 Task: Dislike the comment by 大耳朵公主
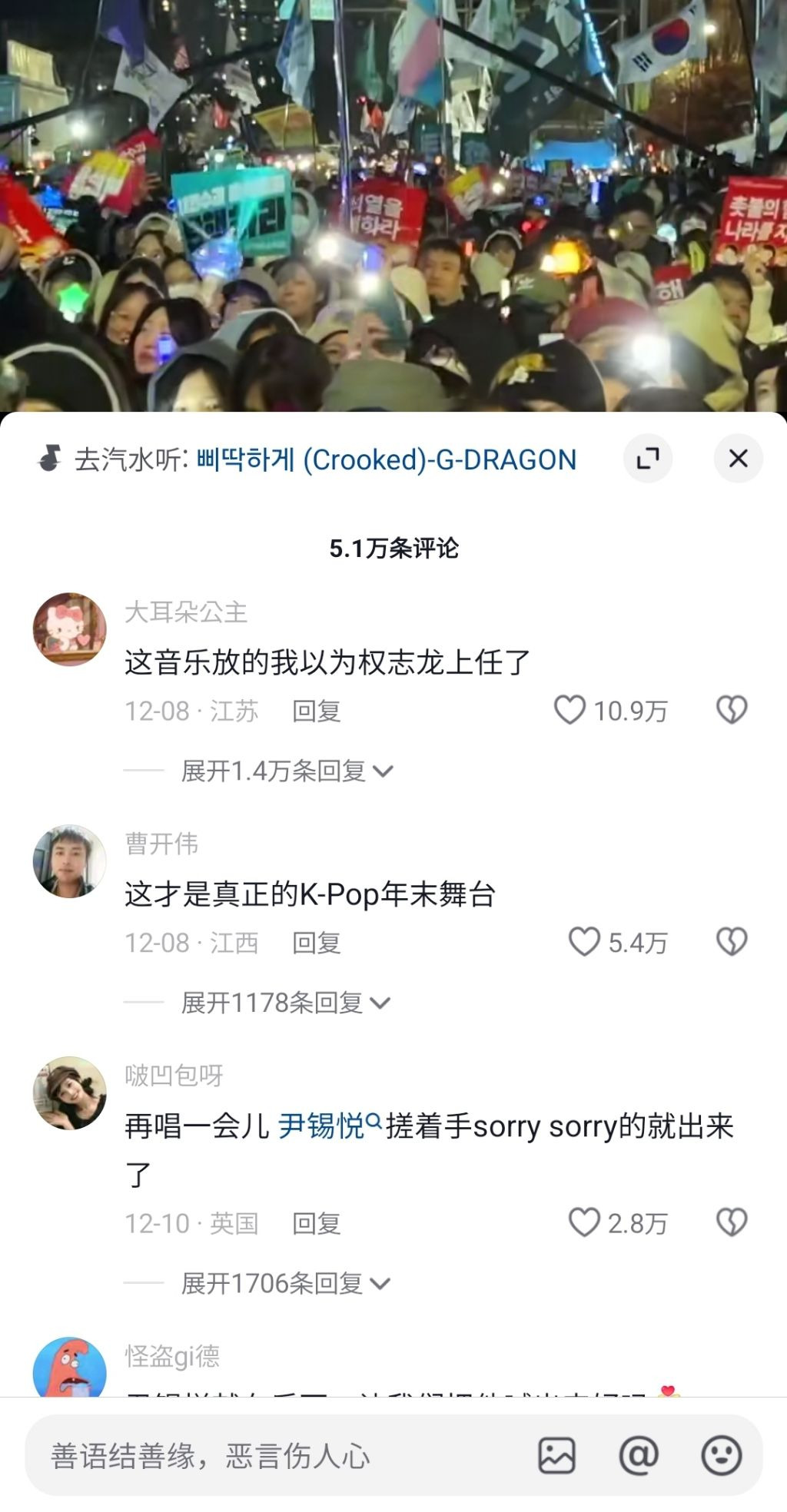pyautogui.click(x=731, y=710)
